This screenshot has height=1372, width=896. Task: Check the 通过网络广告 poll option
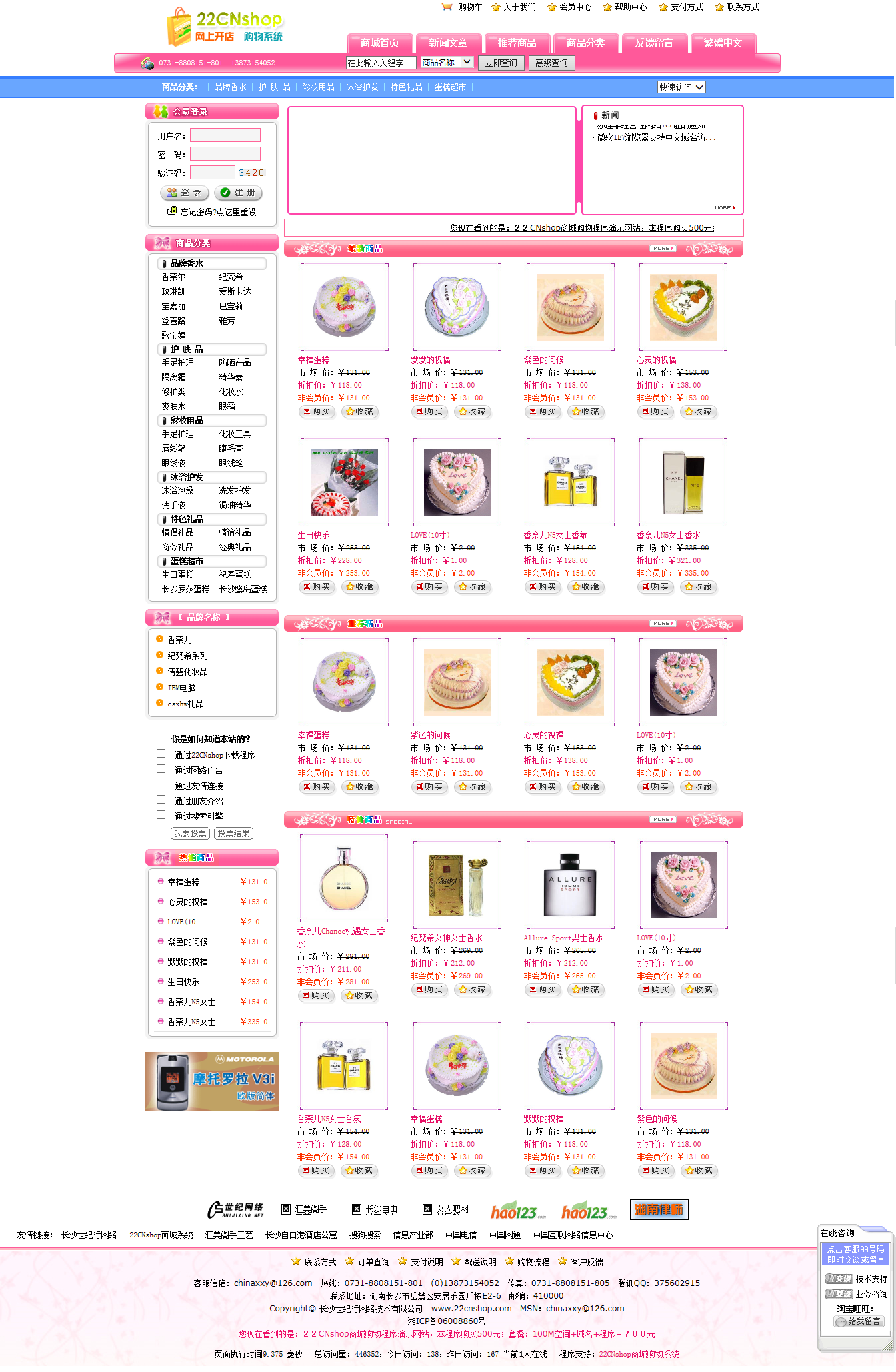click(161, 770)
